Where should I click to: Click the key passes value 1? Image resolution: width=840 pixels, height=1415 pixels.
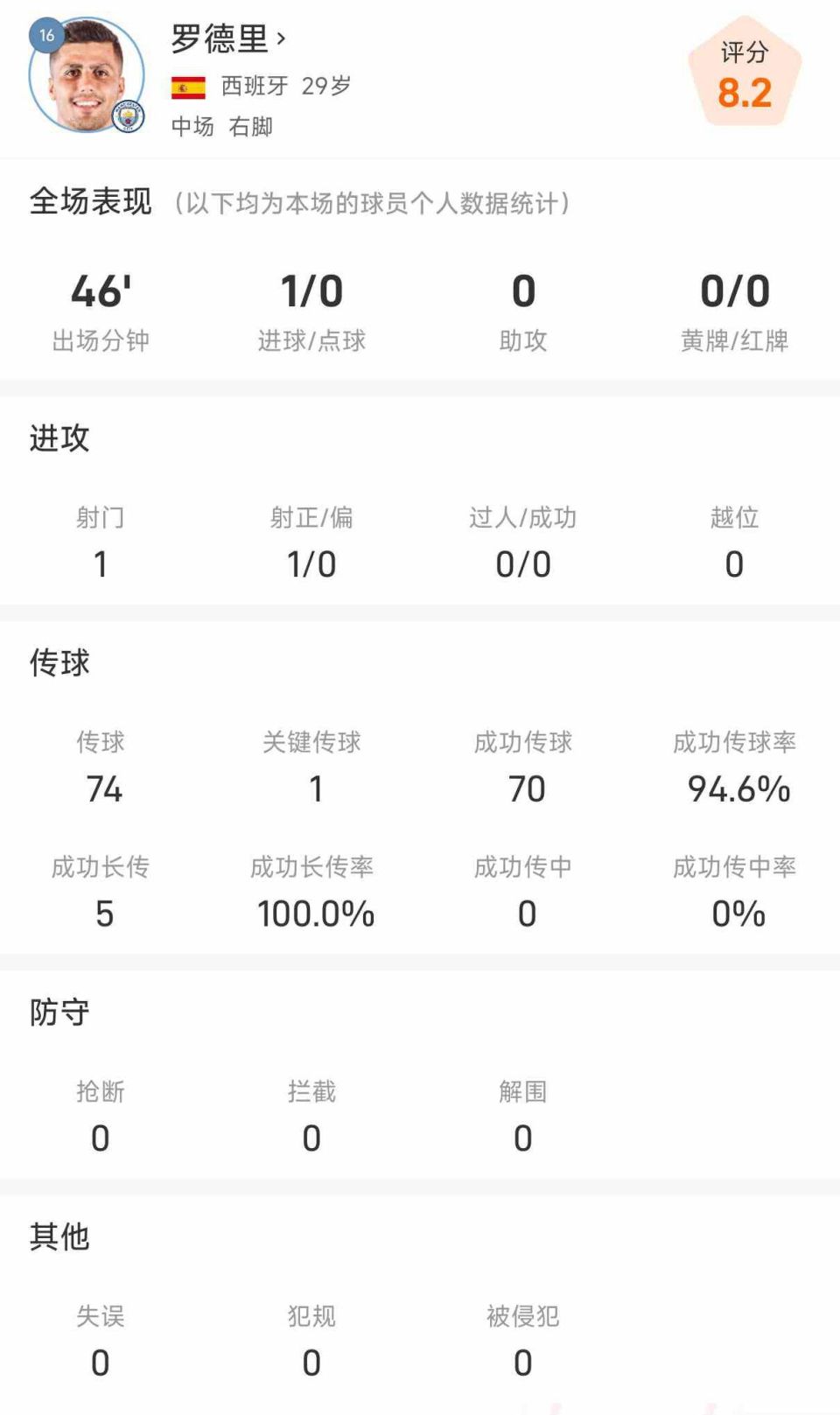tap(312, 788)
